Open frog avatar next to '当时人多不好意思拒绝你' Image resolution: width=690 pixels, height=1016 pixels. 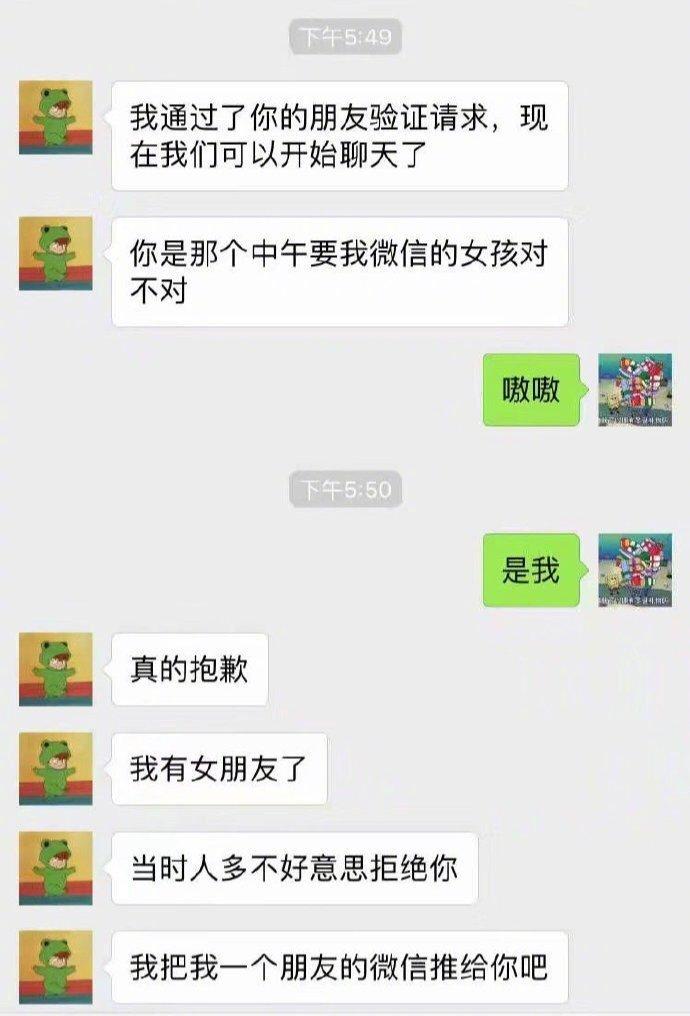coord(55,868)
